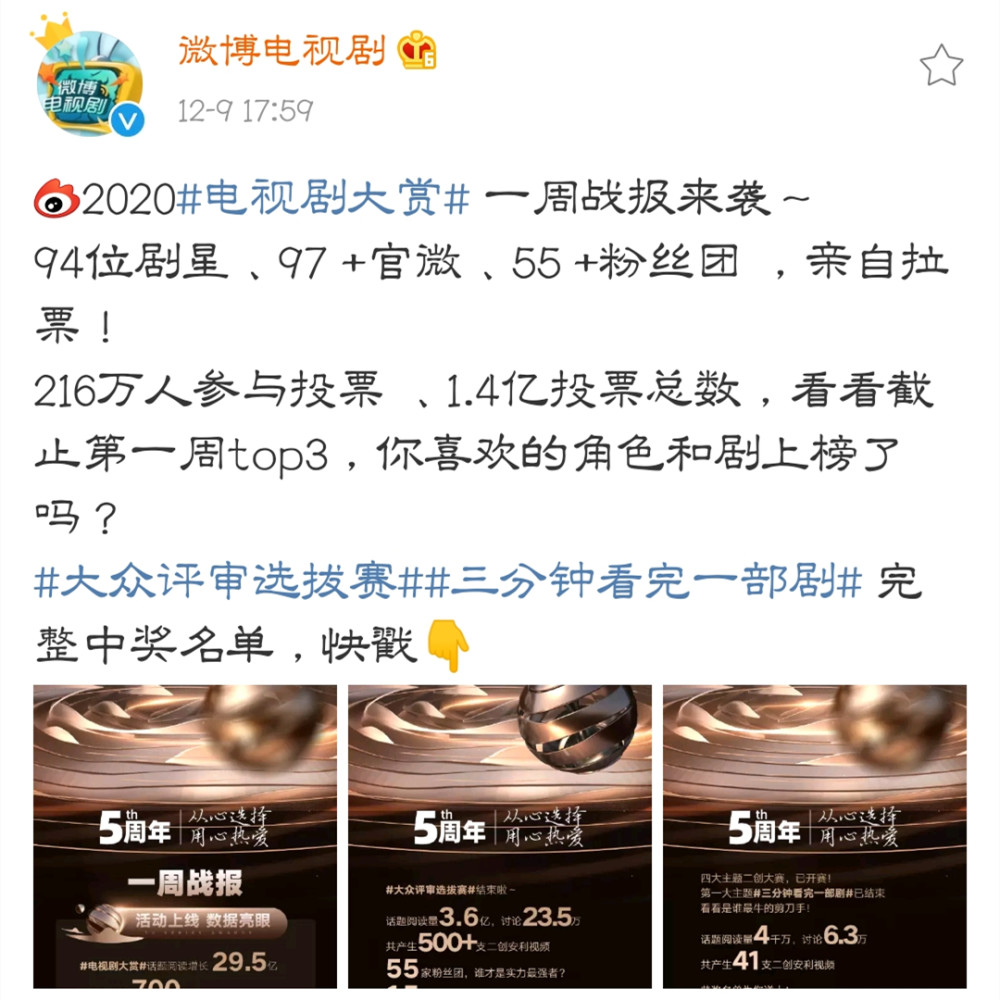Open the #电视剧大赏# hashtag

coord(323,198)
